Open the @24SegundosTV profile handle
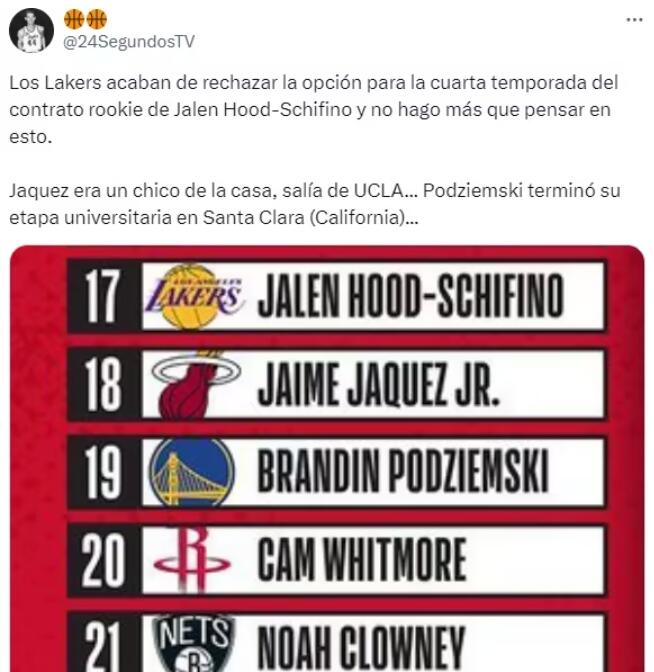Viewport: 654px width, 672px height. click(x=129, y=41)
